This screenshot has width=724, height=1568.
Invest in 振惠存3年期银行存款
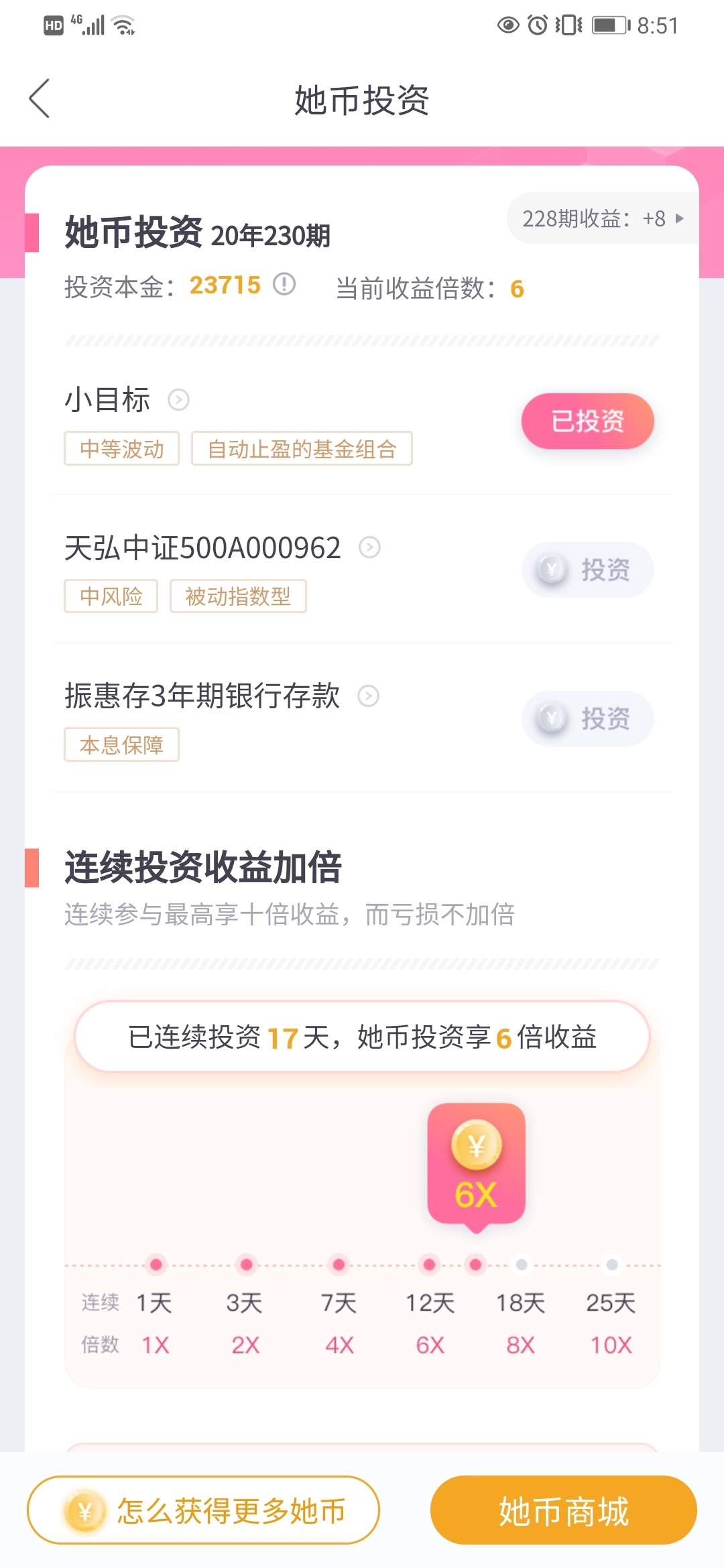coord(587,718)
